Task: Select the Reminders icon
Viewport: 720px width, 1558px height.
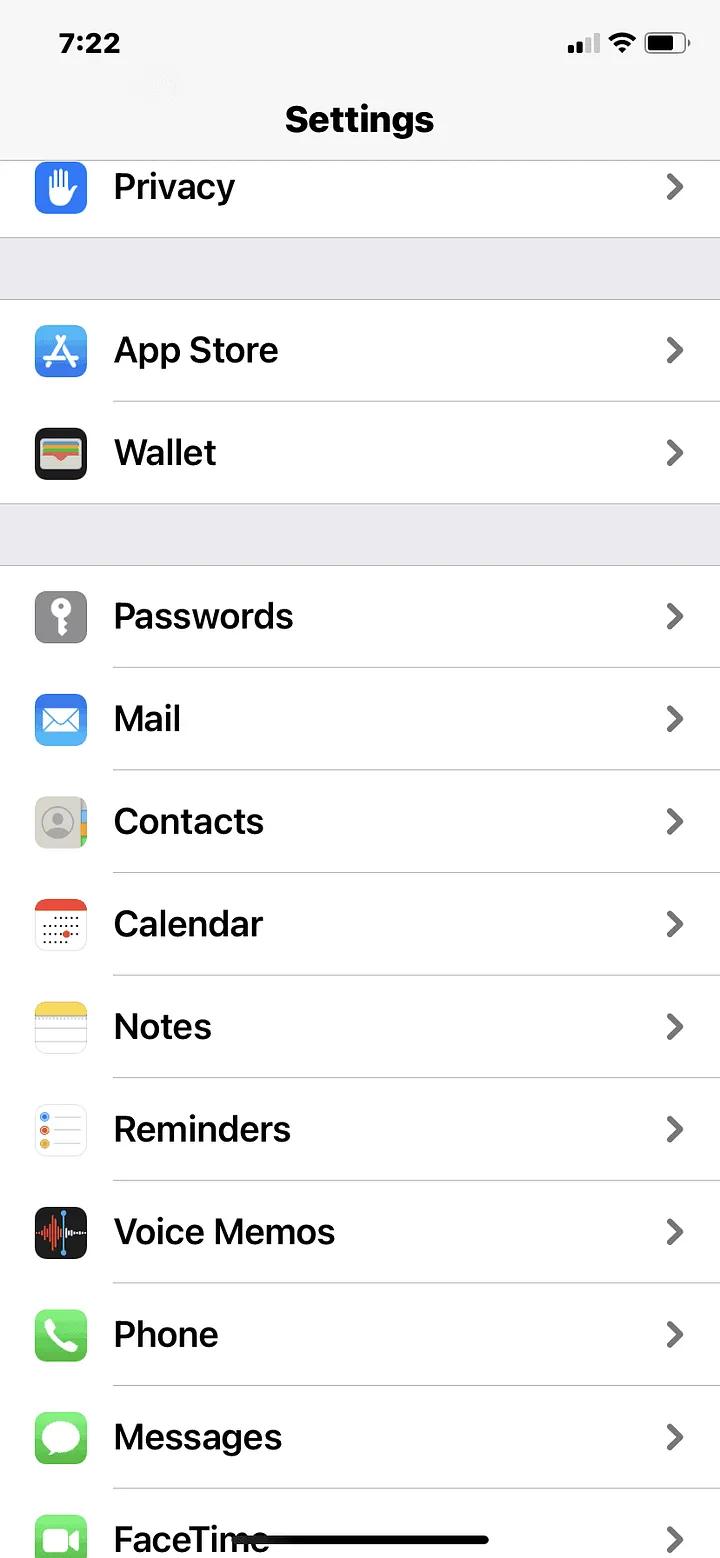Action: tap(60, 1130)
